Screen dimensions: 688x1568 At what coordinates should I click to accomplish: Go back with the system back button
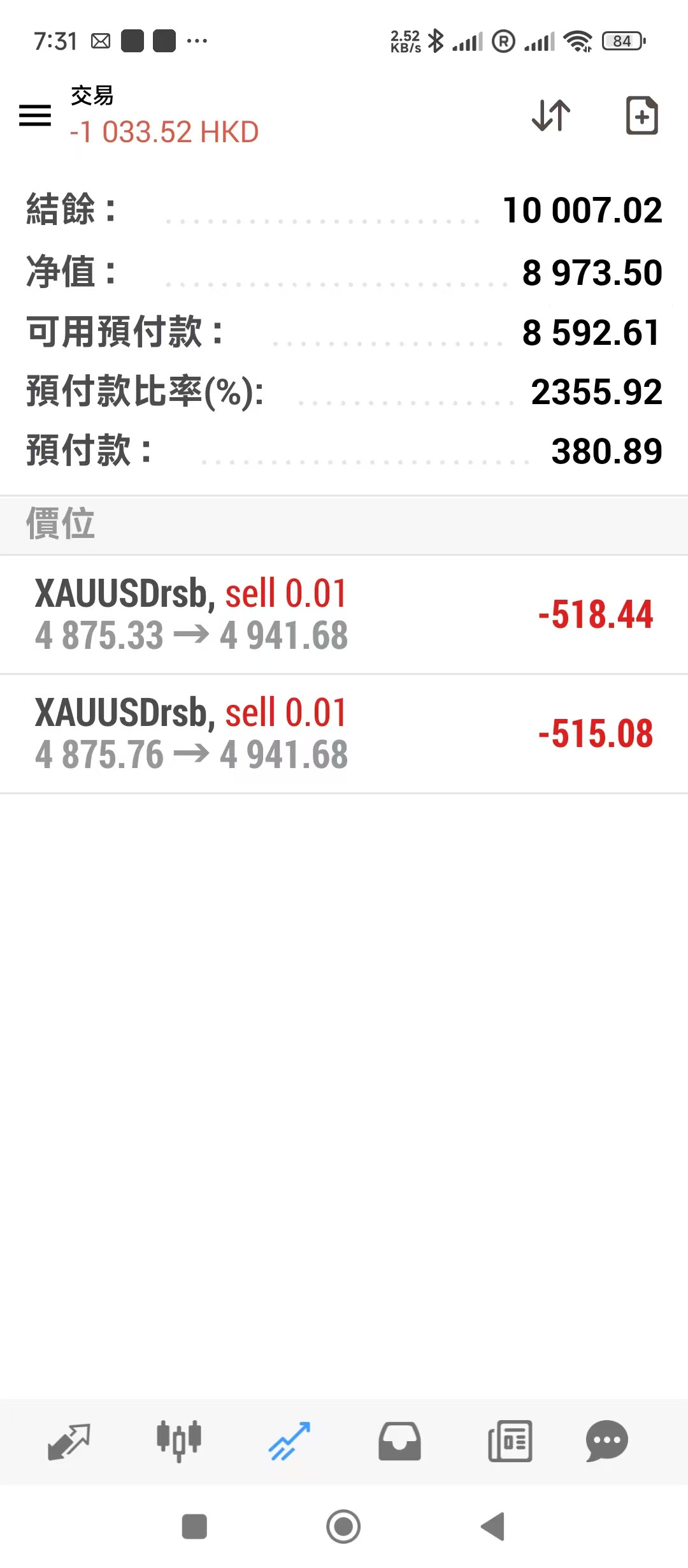(x=493, y=1527)
